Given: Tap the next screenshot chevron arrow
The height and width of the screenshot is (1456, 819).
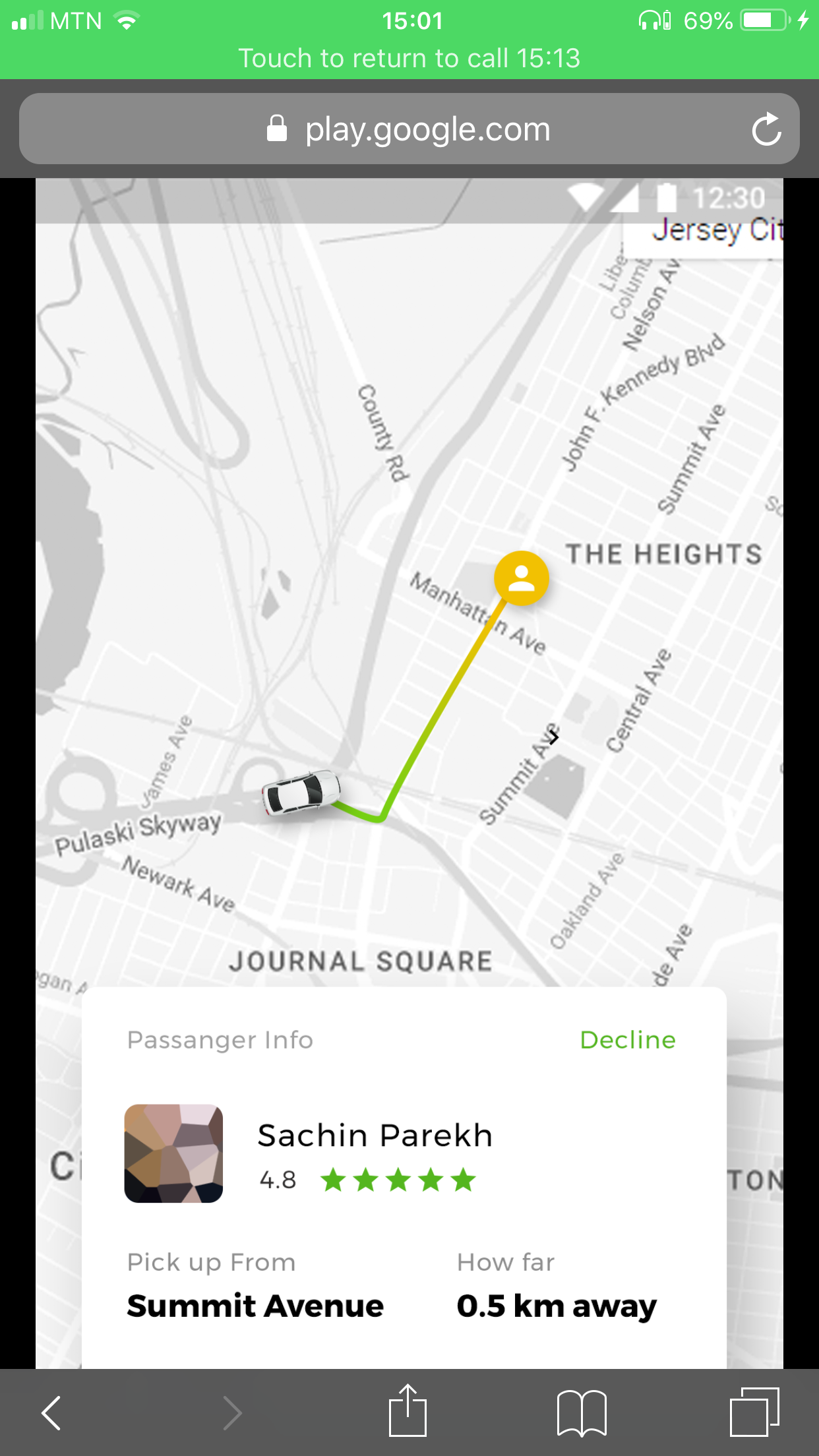Looking at the screenshot, I should pos(554,737).
